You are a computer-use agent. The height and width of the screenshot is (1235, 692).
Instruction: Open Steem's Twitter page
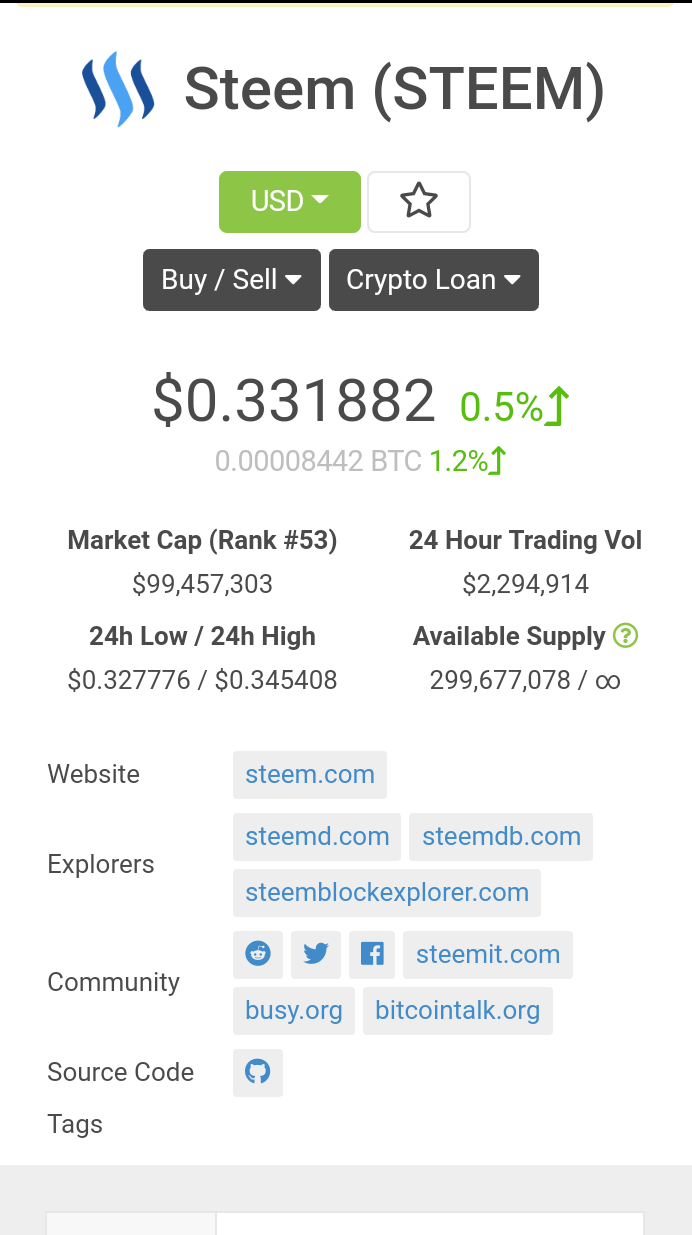(316, 955)
